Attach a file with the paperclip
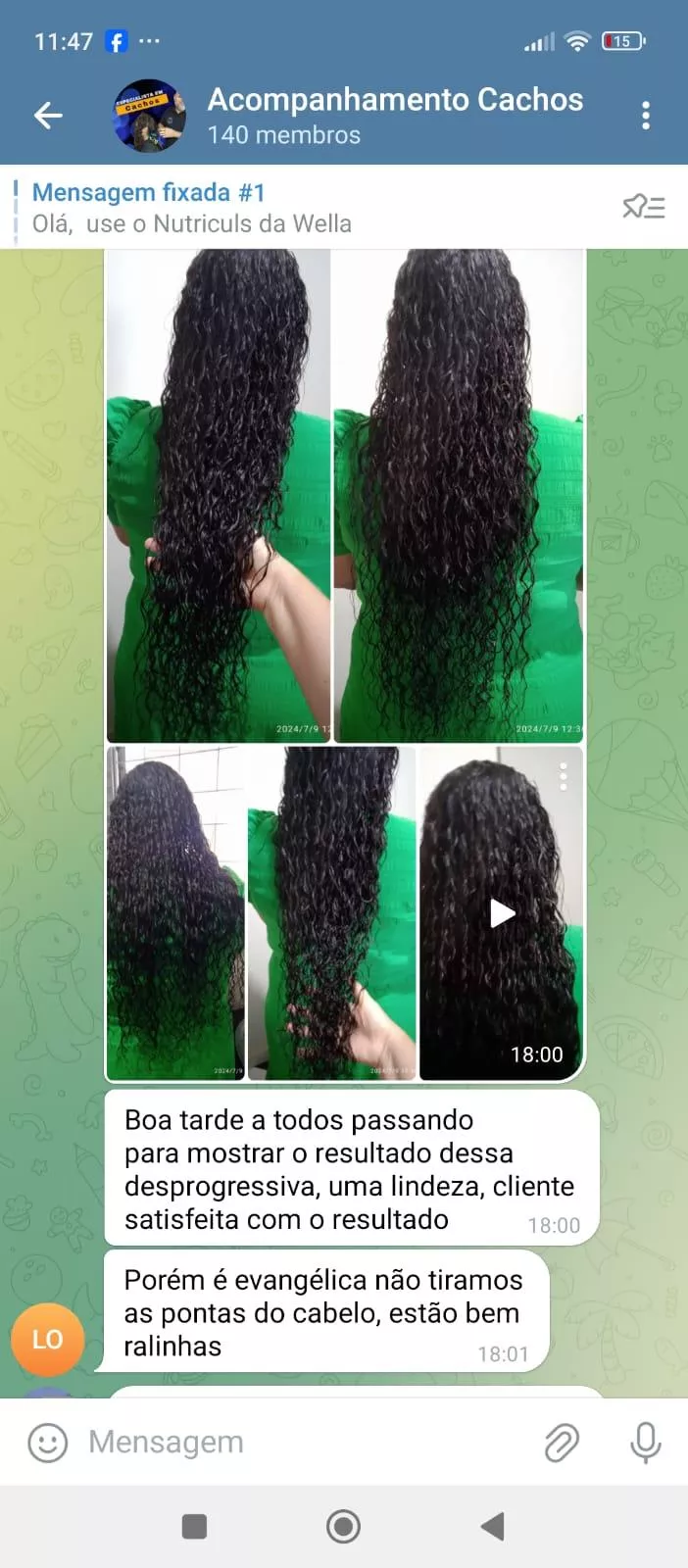 (562, 1443)
